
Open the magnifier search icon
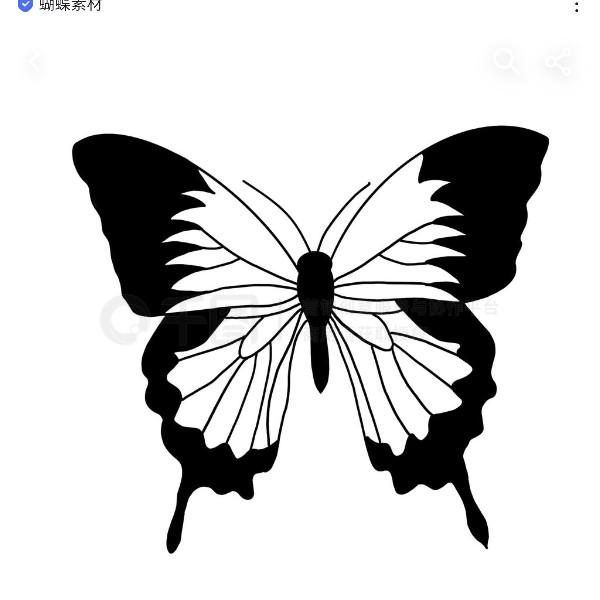point(506,62)
